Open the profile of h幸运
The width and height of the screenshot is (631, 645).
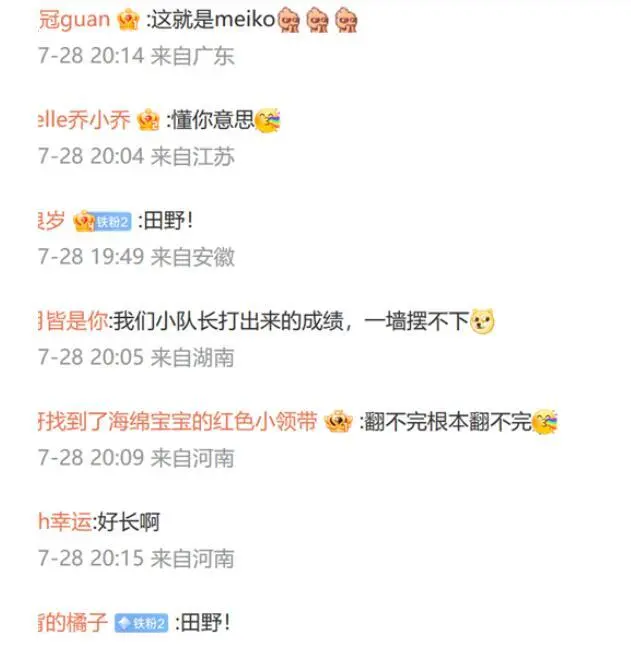click(x=65, y=522)
